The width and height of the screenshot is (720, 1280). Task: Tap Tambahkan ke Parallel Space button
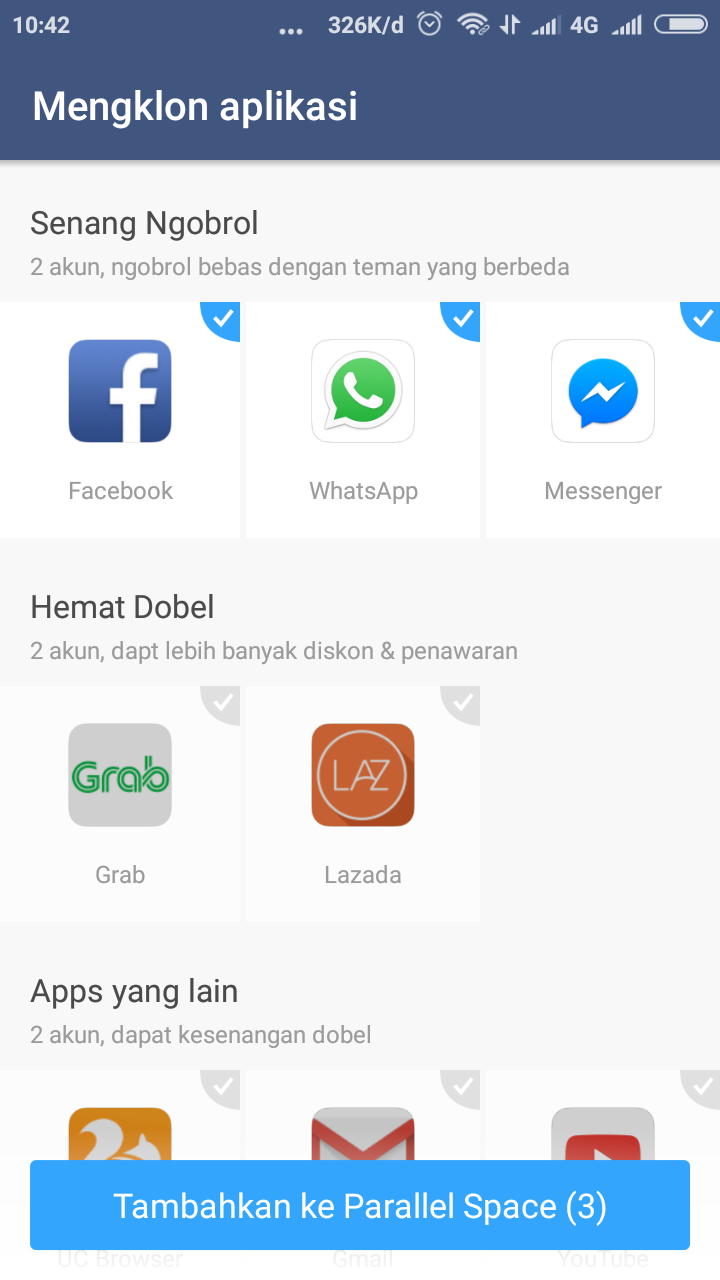point(360,1205)
